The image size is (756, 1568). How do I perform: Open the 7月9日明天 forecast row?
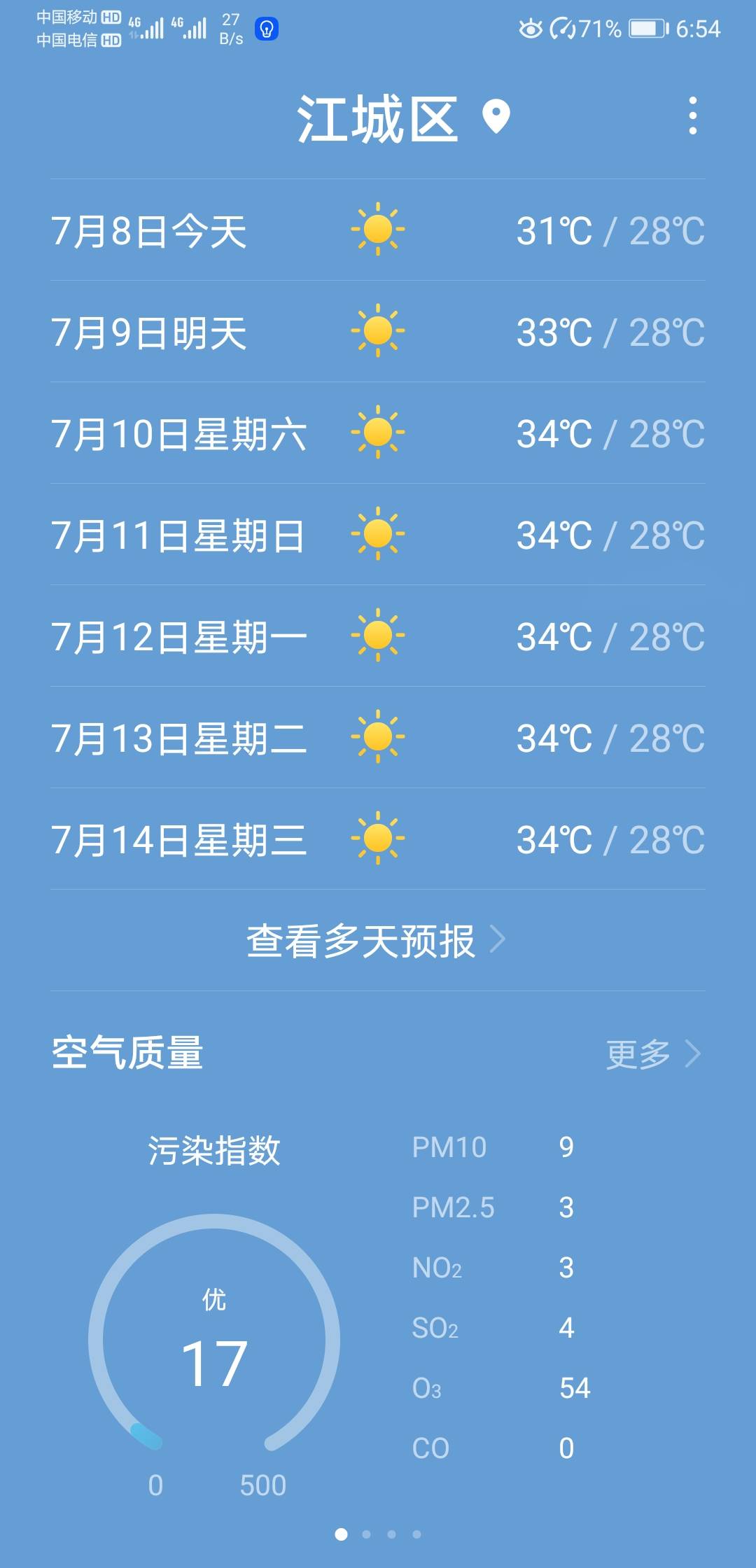tap(377, 332)
